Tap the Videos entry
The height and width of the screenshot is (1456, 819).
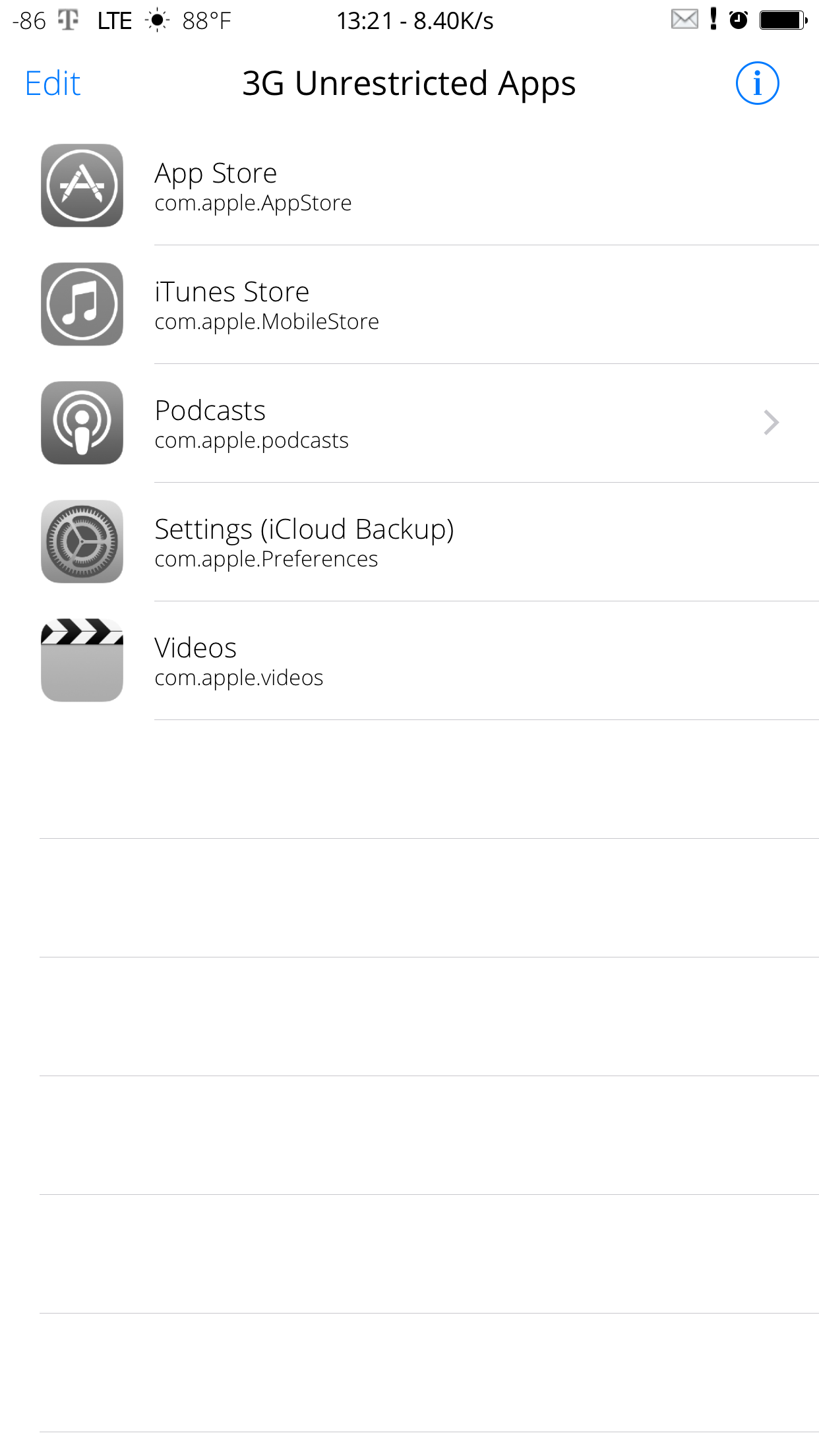pyautogui.click(x=409, y=661)
